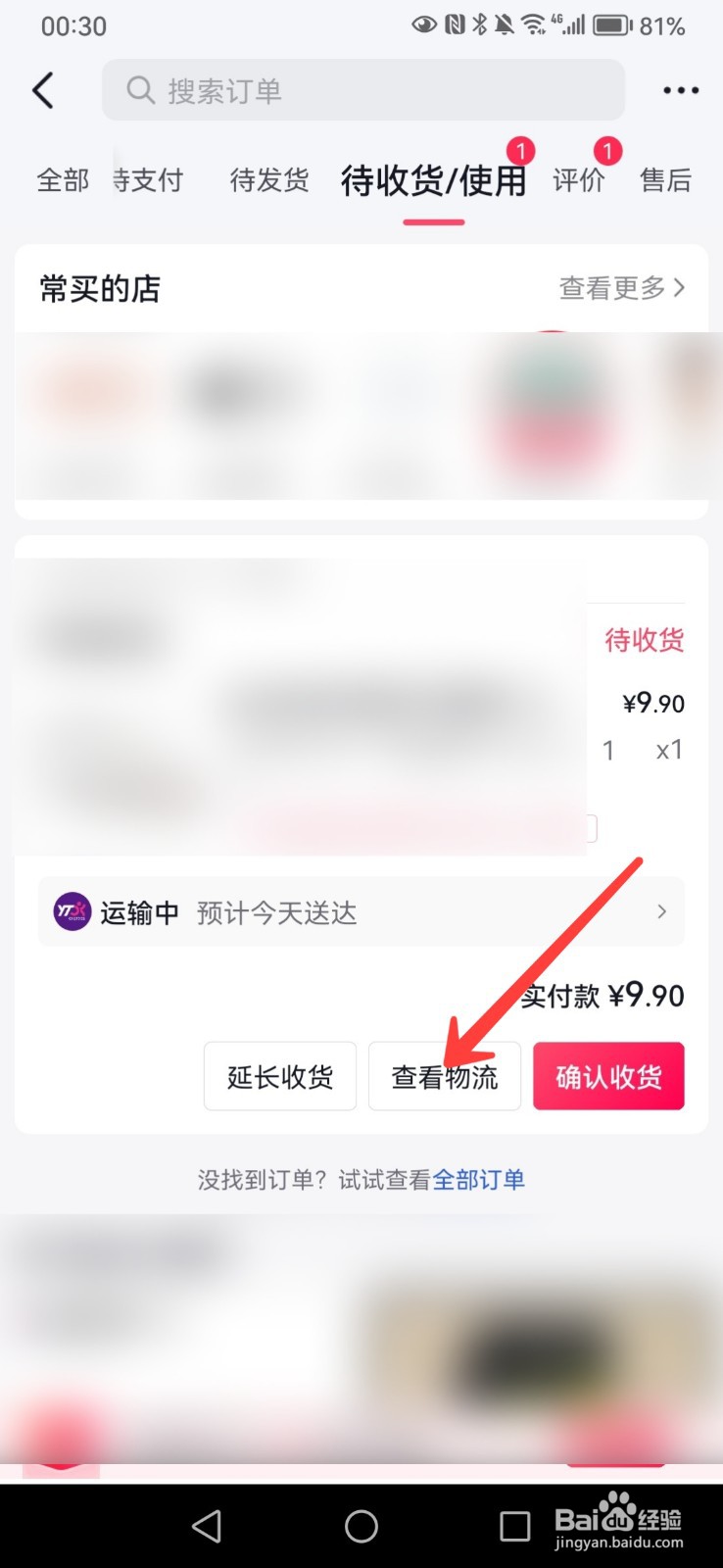Open the search orders magnifier icon
Image resolution: width=723 pixels, height=1568 pixels.
tap(140, 89)
